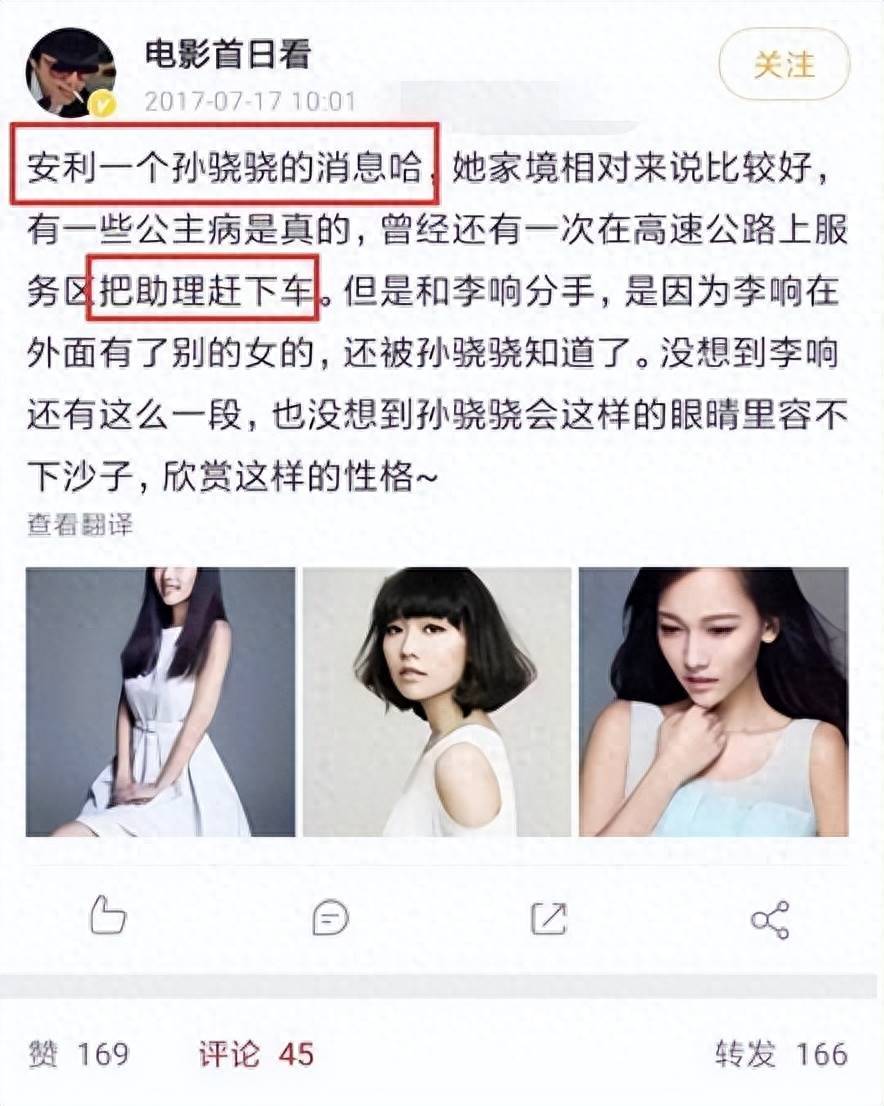Viewport: 884px width, 1106px height.
Task: Follow 电影首日看 with the 关注 button
Action: coord(784,64)
